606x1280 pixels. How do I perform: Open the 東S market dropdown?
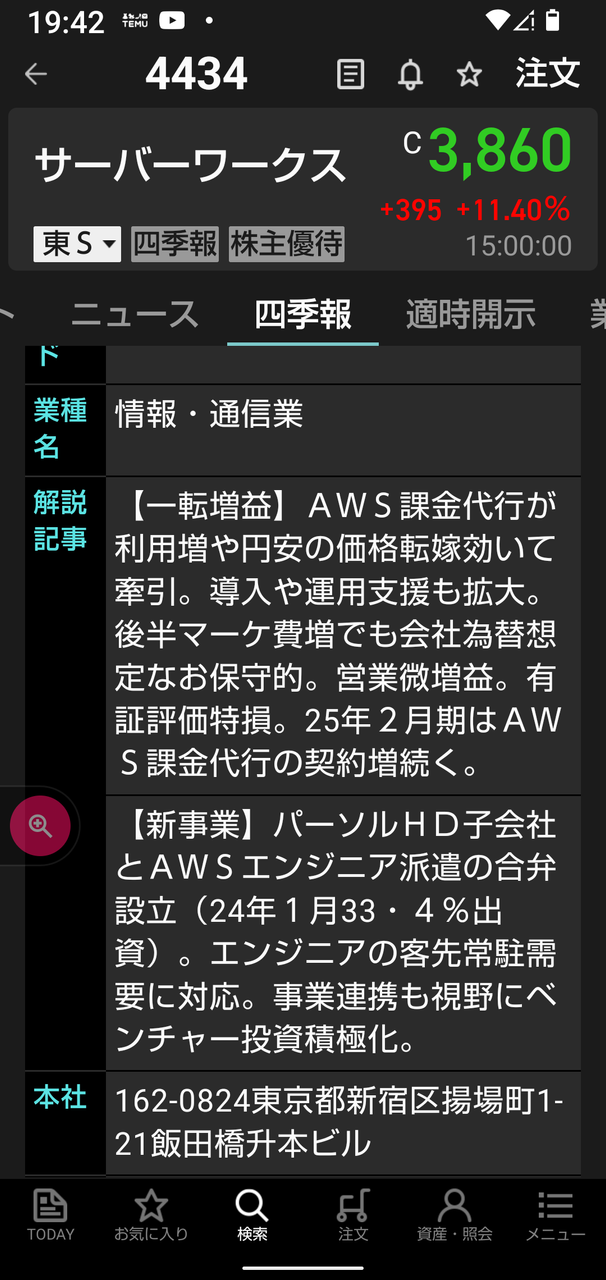(x=77, y=243)
